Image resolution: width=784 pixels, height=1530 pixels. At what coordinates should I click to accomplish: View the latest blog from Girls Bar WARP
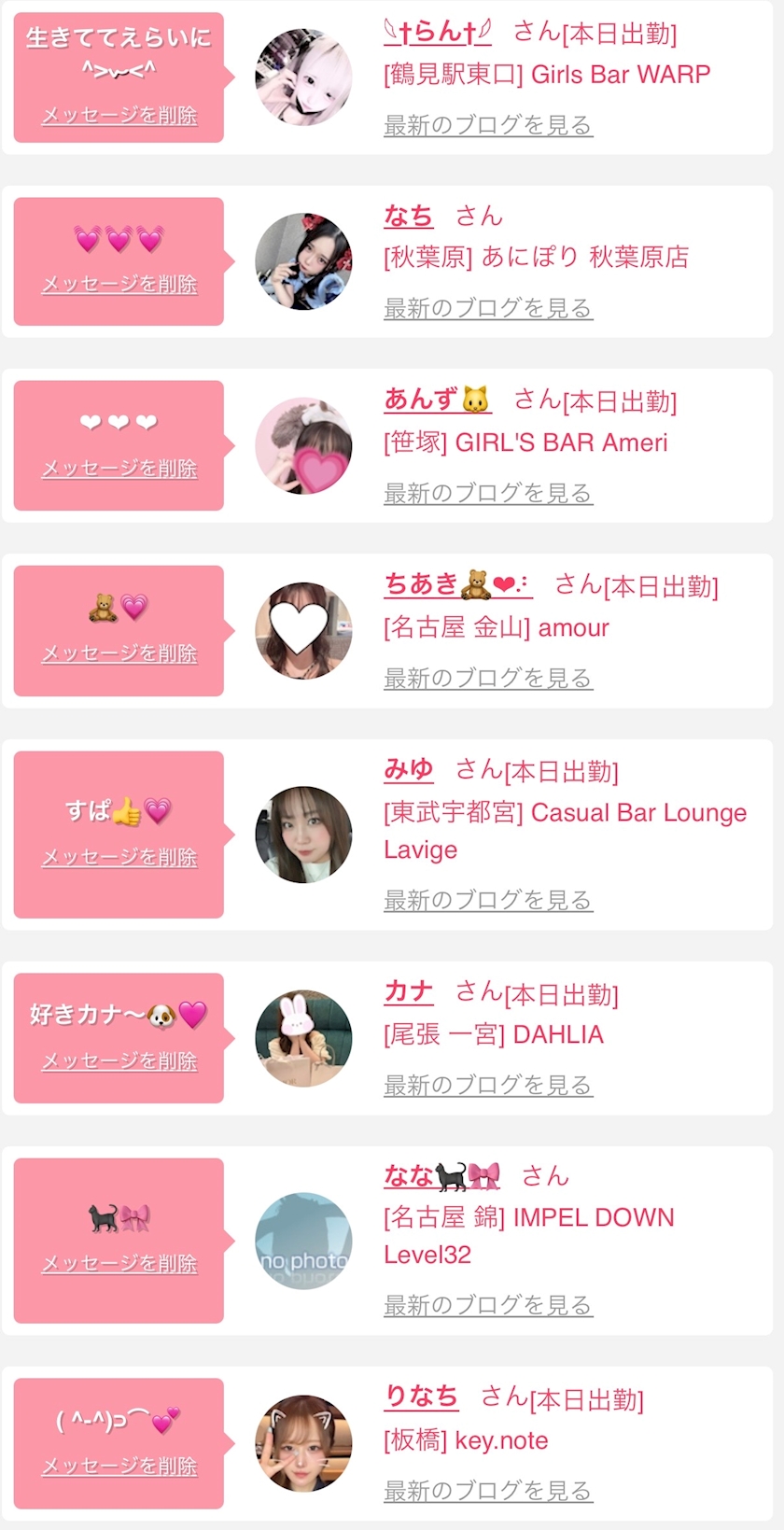pos(488,125)
